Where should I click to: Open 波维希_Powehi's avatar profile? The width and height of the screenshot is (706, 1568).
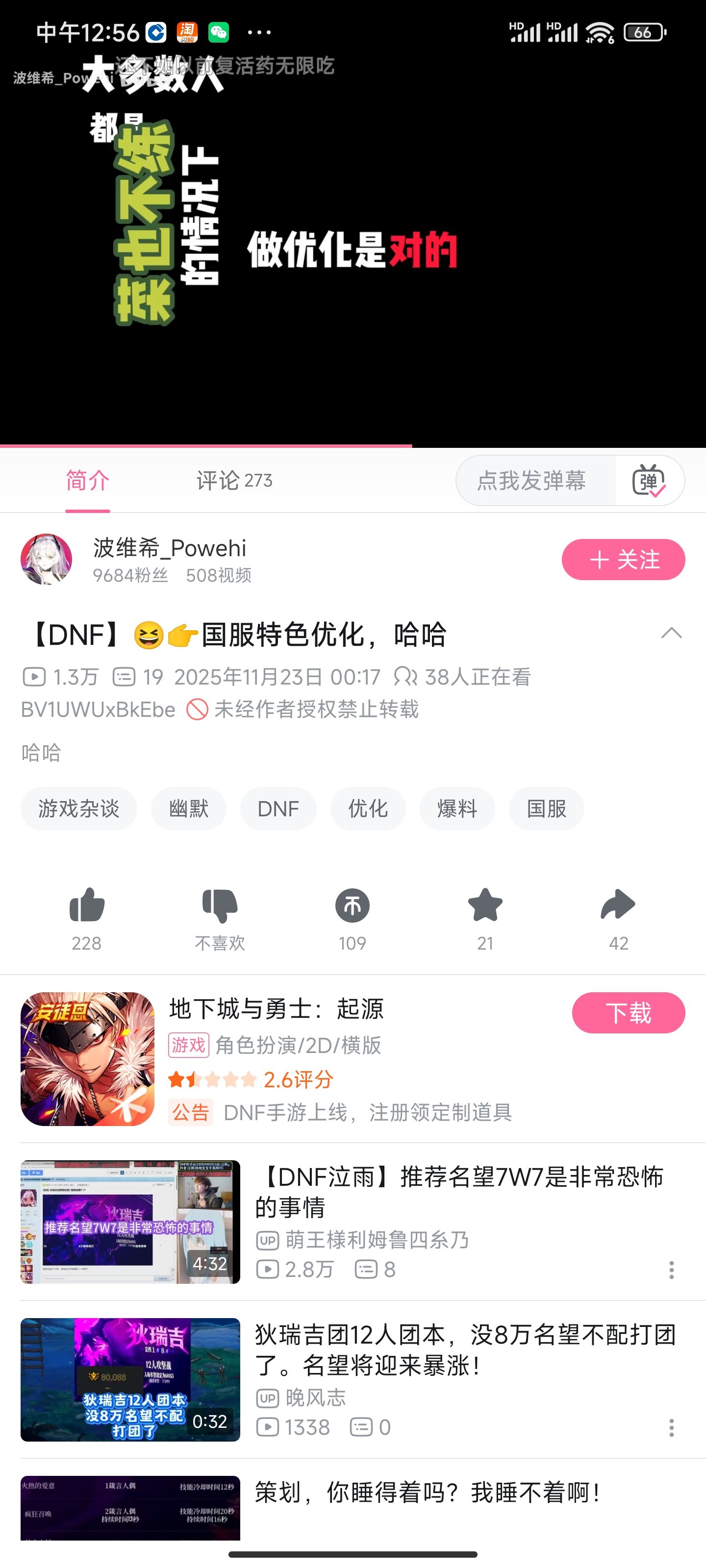[x=46, y=560]
